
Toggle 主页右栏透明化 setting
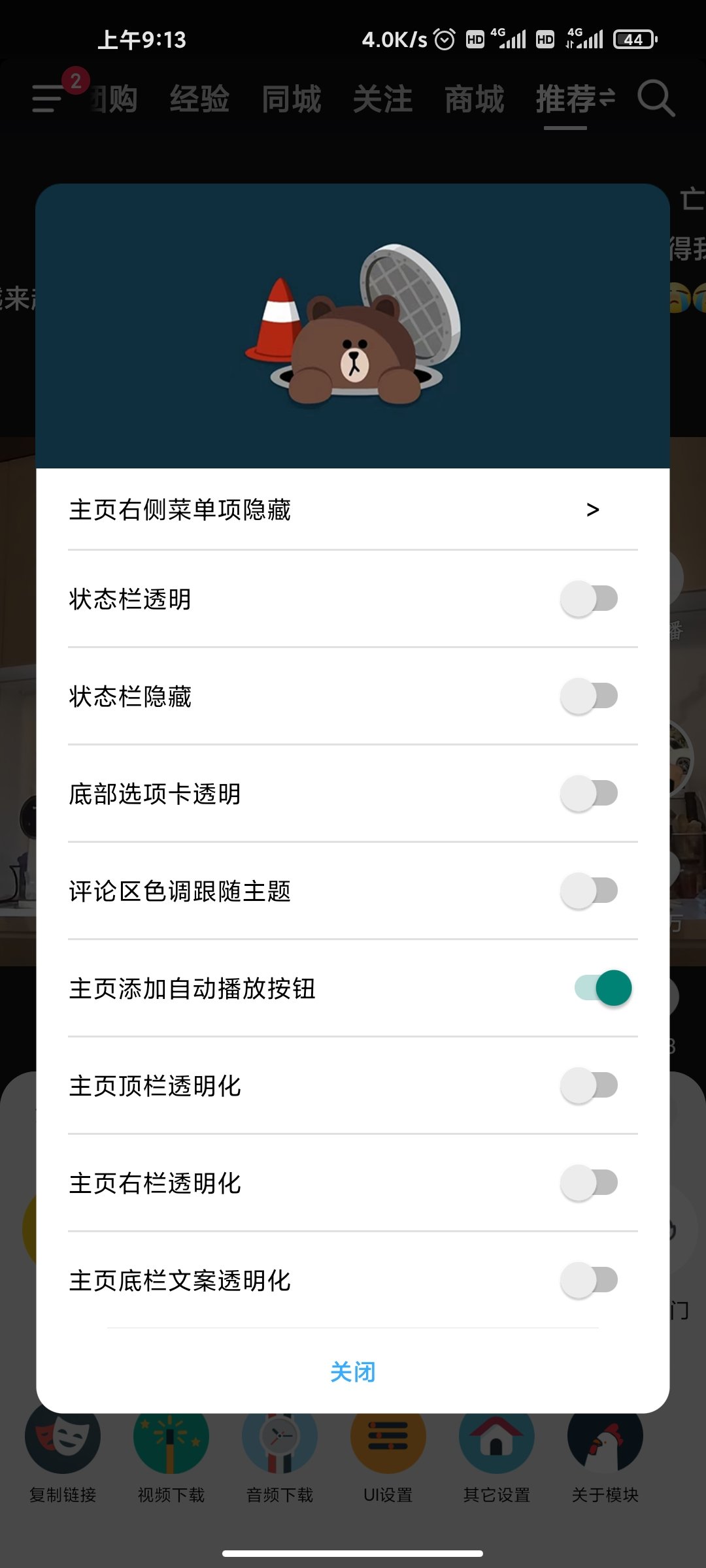pos(589,1183)
